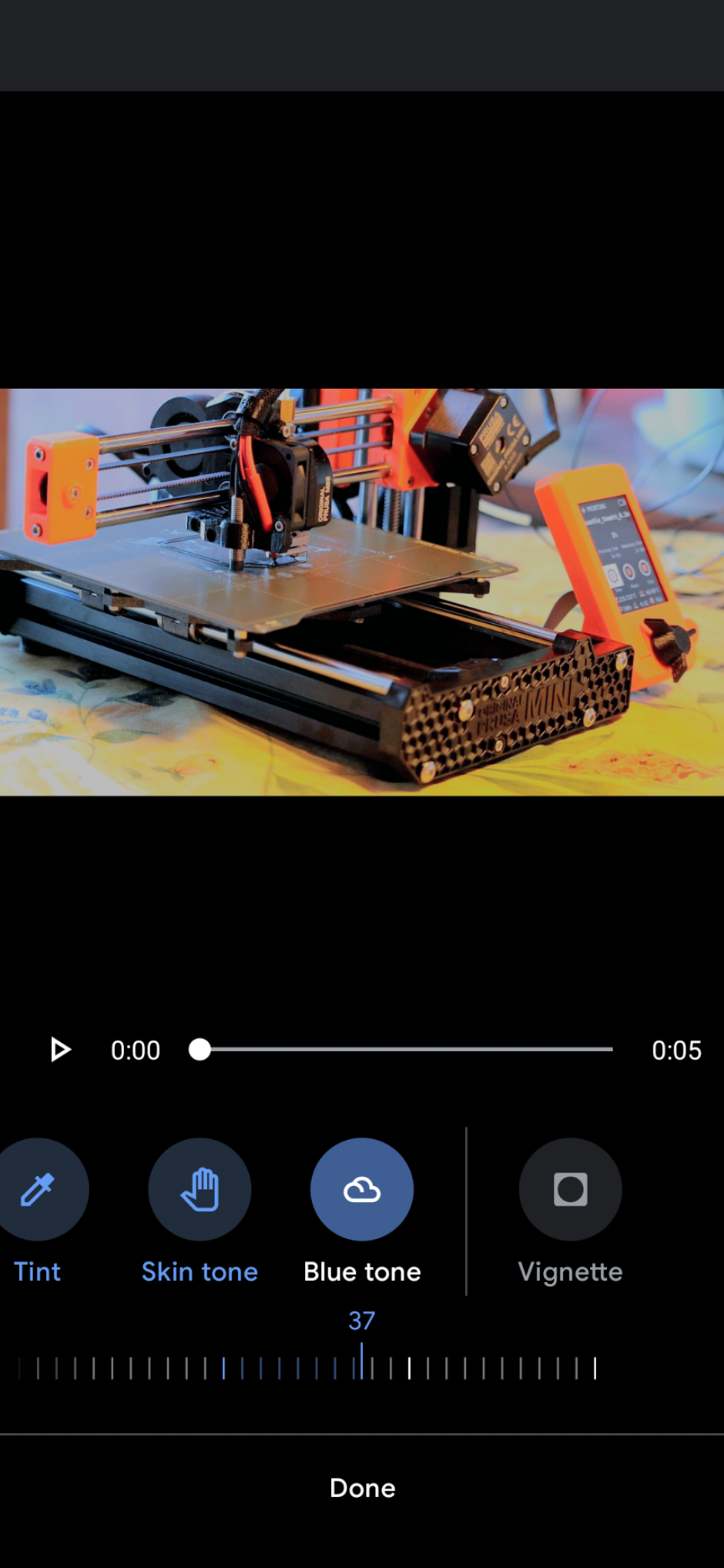The image size is (724, 1568).
Task: Play the video preview
Action: click(60, 1050)
